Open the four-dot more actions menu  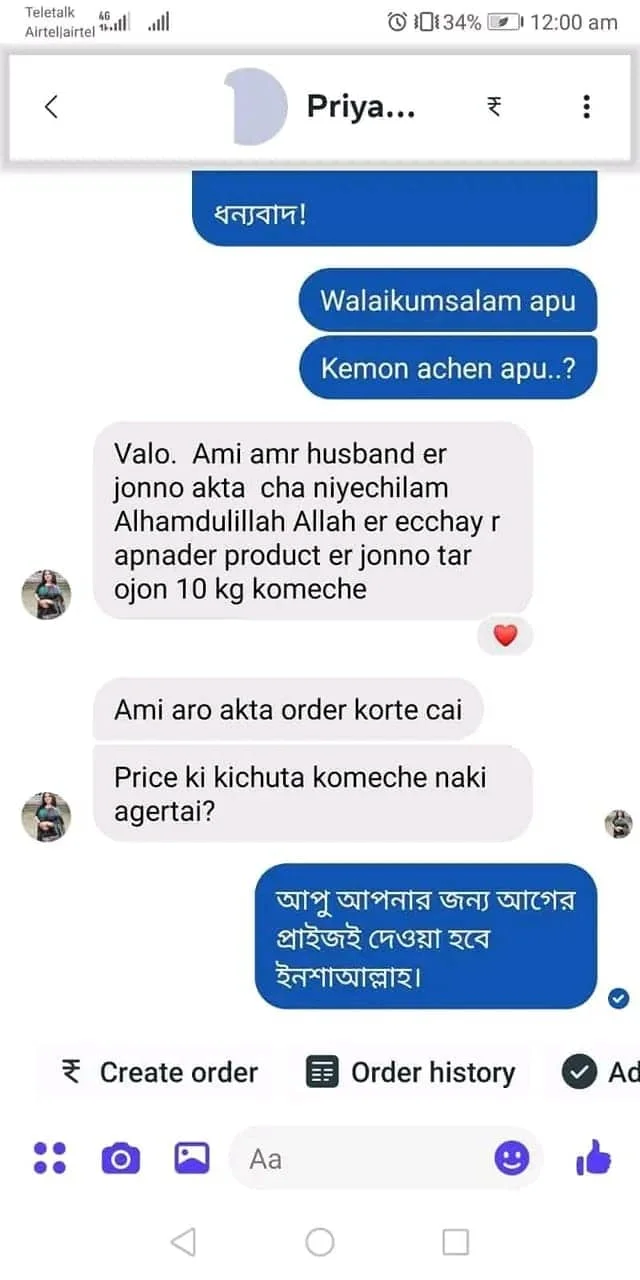pyautogui.click(x=50, y=1158)
